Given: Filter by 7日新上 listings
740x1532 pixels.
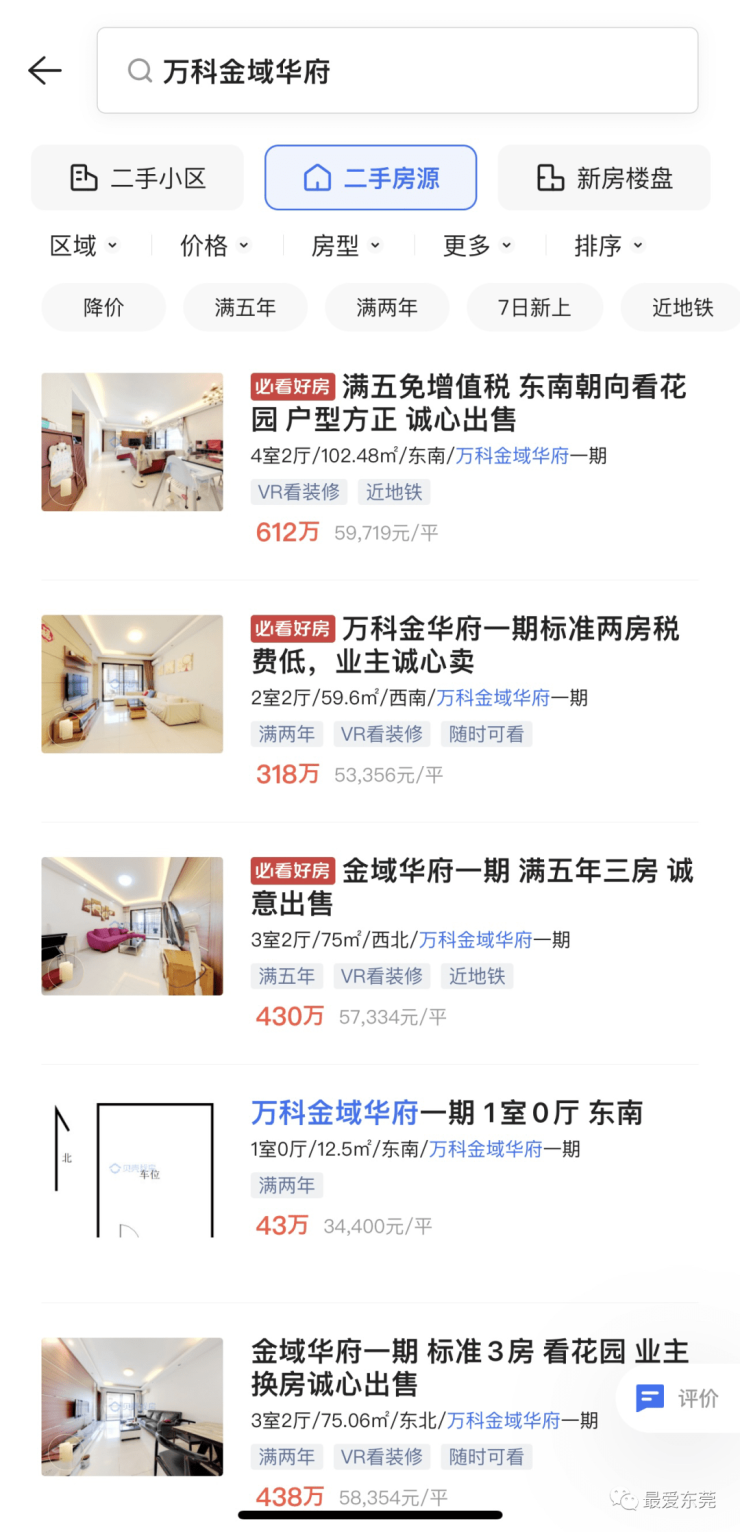Looking at the screenshot, I should coord(535,307).
